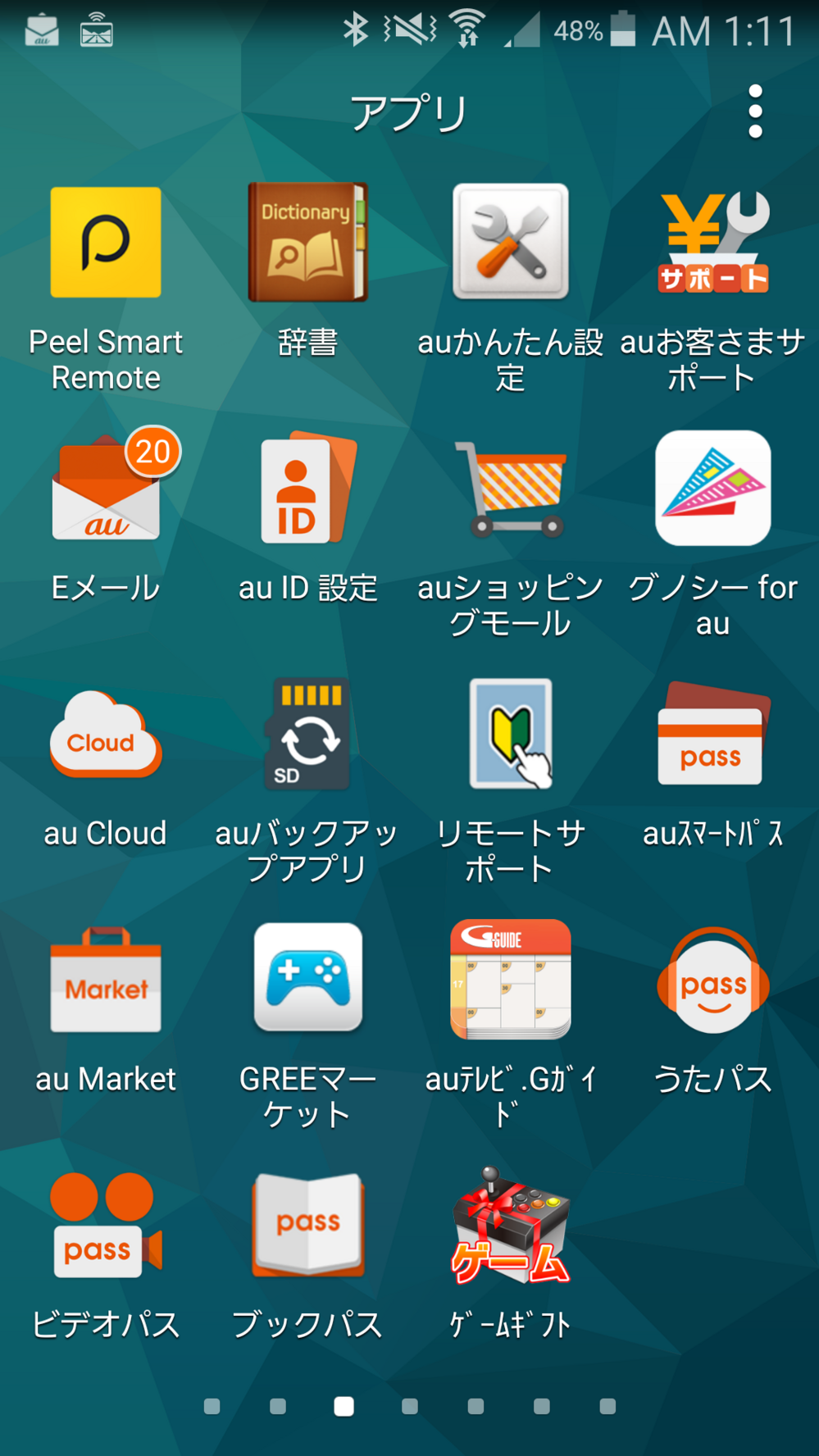Open au ID 設定
The width and height of the screenshot is (819, 1456).
click(307, 489)
